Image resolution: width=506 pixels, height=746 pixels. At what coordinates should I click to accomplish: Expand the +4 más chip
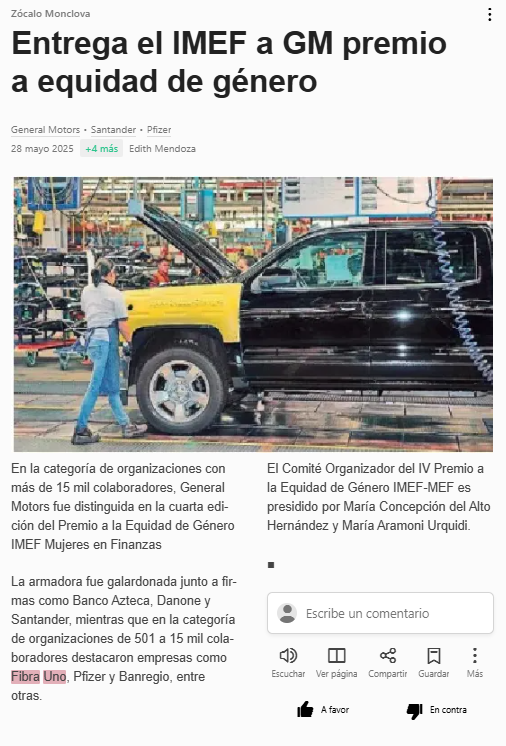coord(101,148)
